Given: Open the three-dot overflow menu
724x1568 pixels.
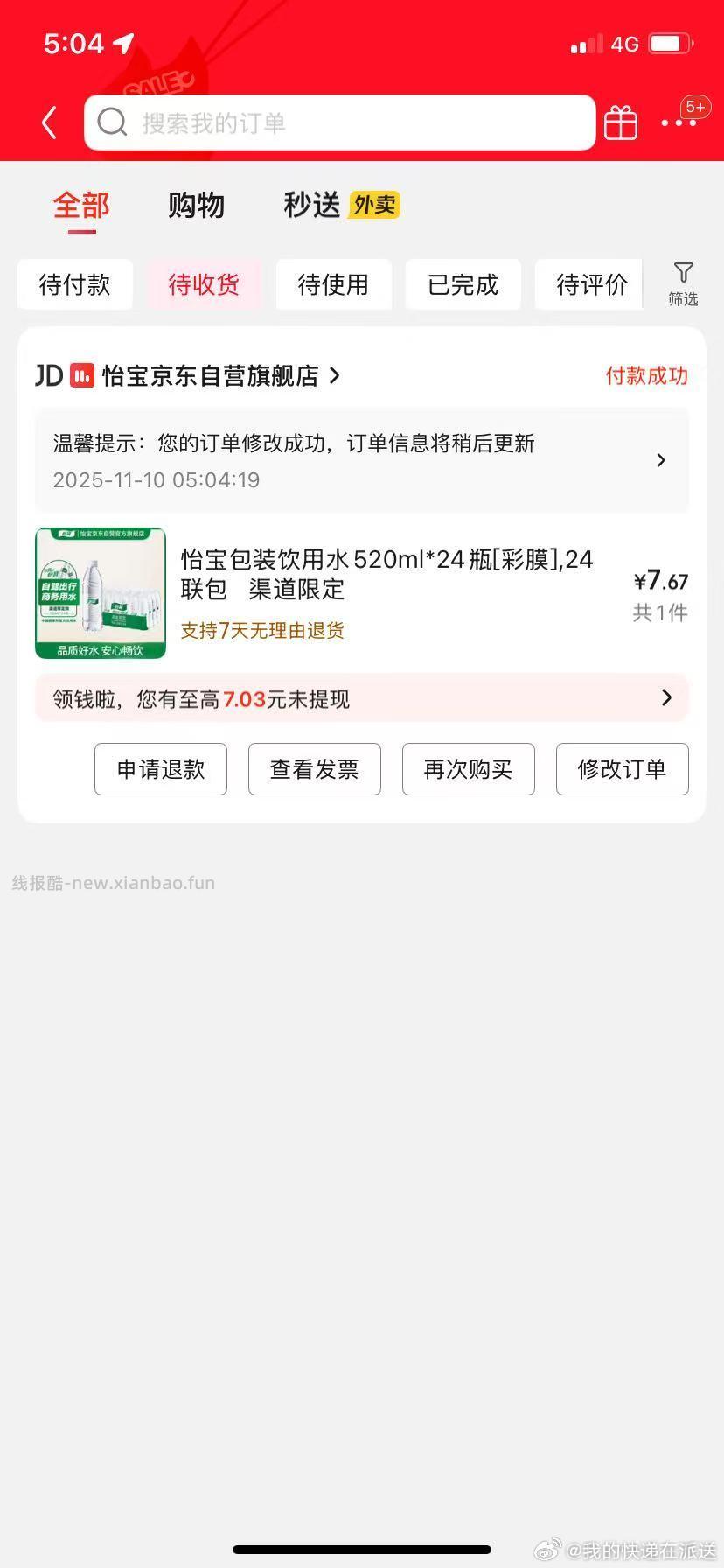Looking at the screenshot, I should point(679,122).
